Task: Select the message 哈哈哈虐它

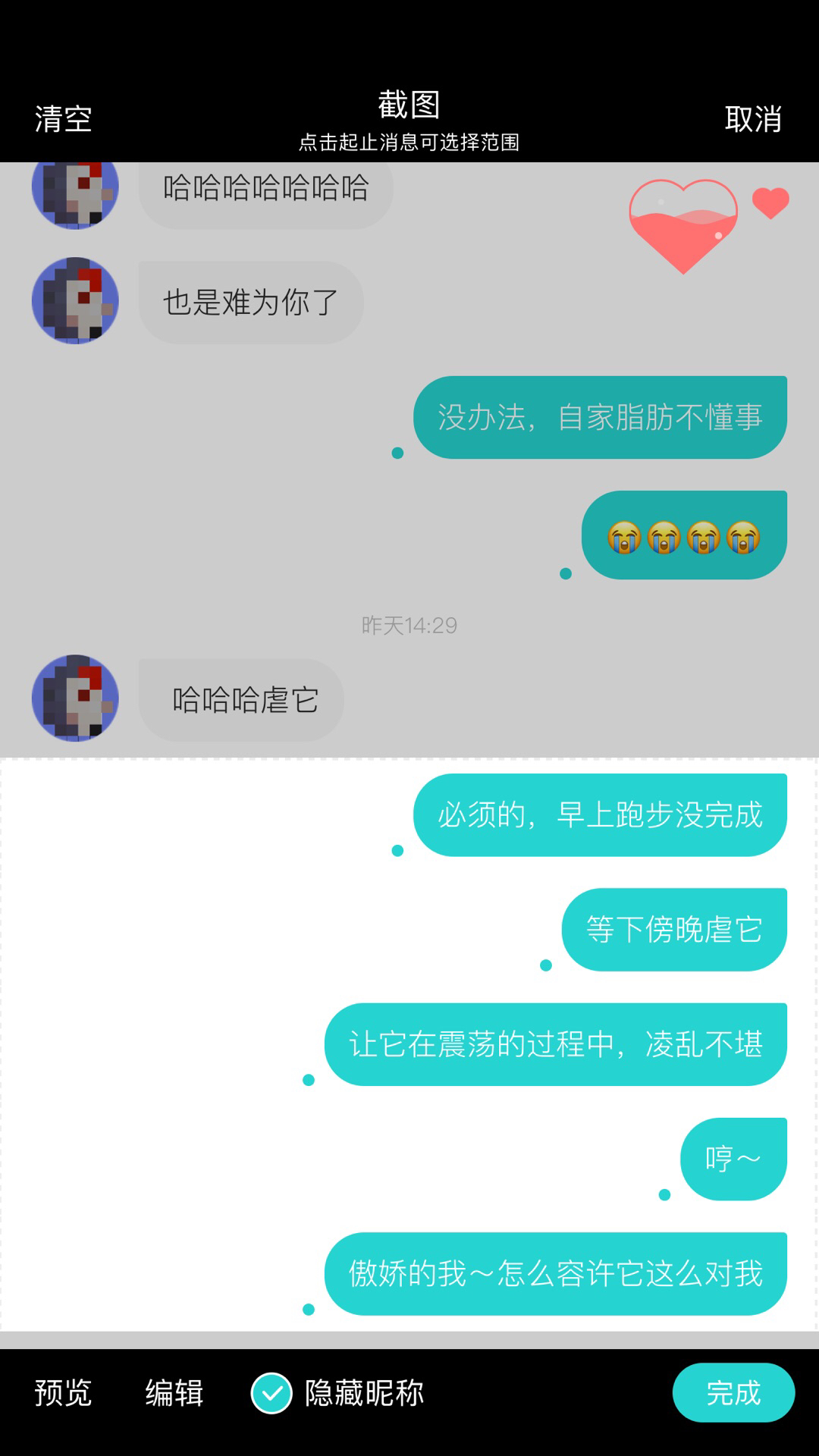Action: (x=241, y=699)
